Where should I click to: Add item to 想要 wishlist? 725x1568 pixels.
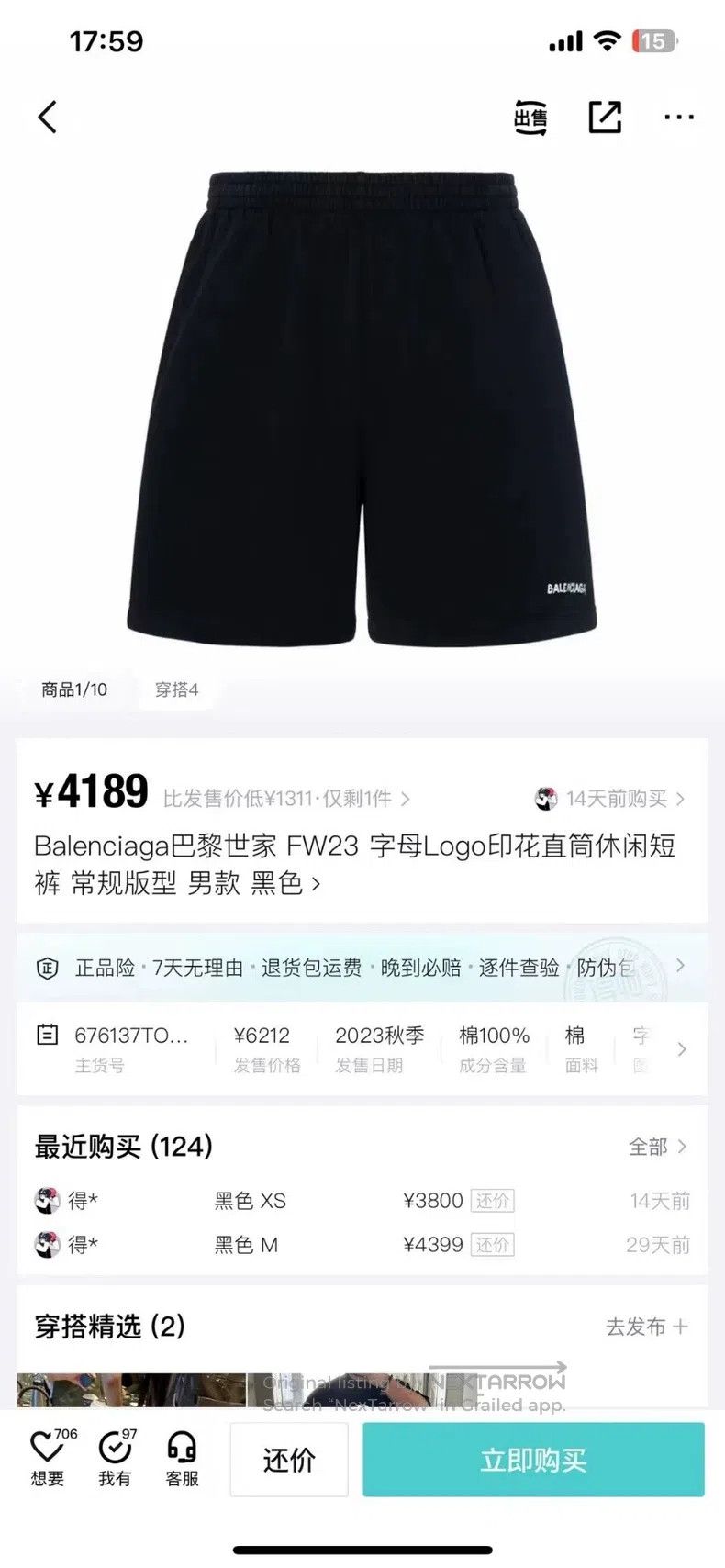(x=49, y=1458)
